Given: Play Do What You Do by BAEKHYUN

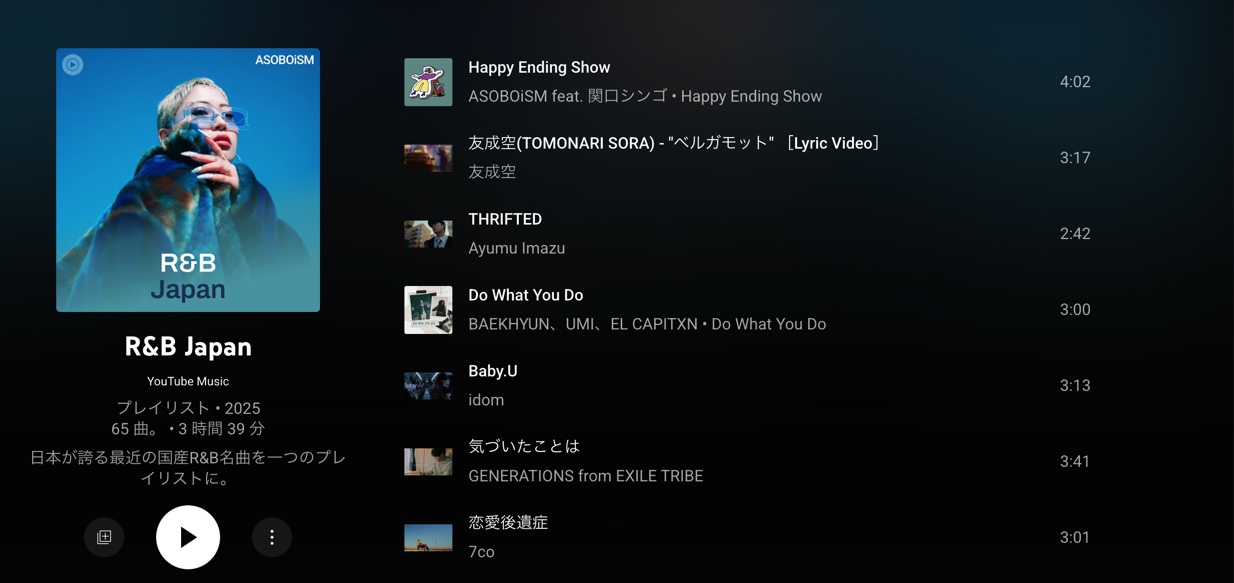Looking at the screenshot, I should point(525,296).
